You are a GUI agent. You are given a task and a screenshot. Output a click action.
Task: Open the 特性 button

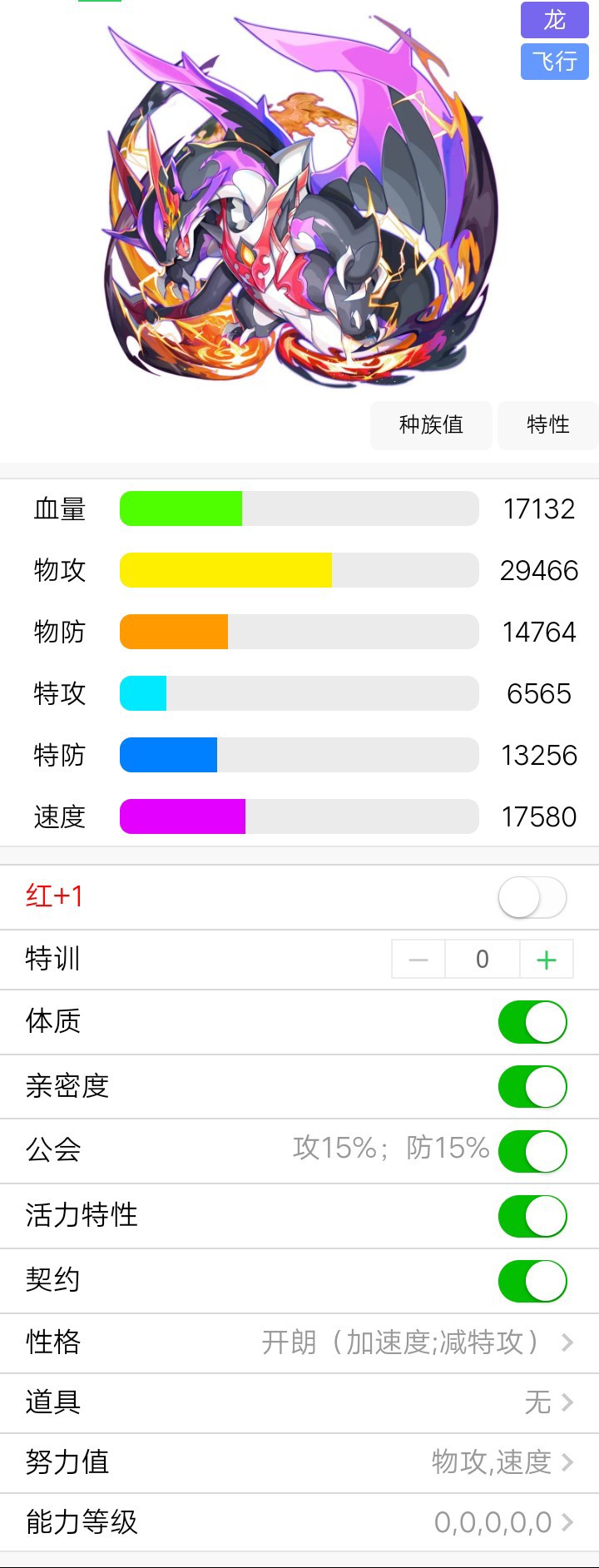point(547,425)
